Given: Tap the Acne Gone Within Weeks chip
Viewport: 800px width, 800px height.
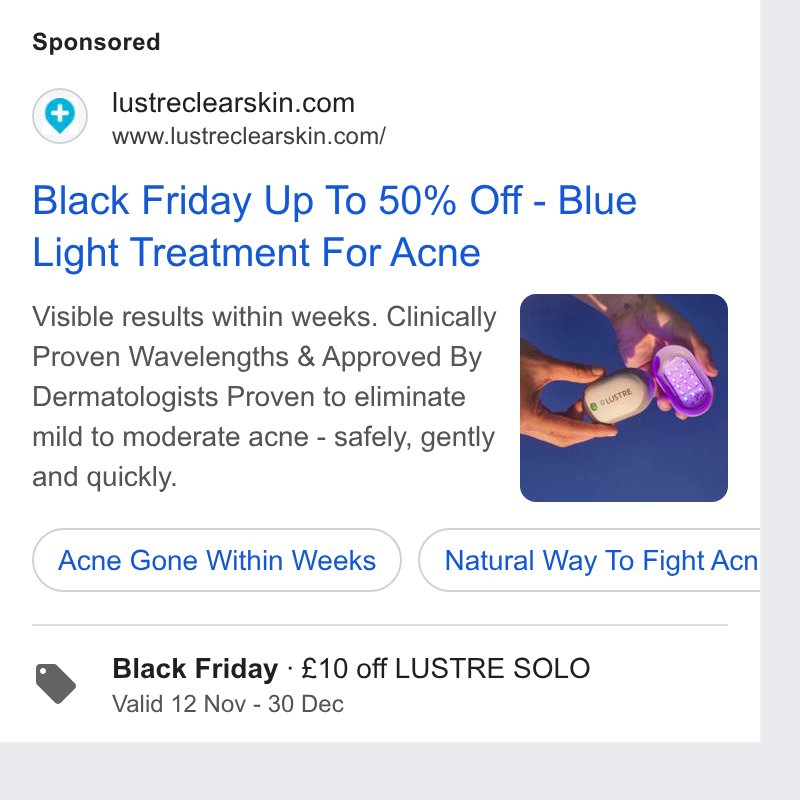Looking at the screenshot, I should [217, 560].
